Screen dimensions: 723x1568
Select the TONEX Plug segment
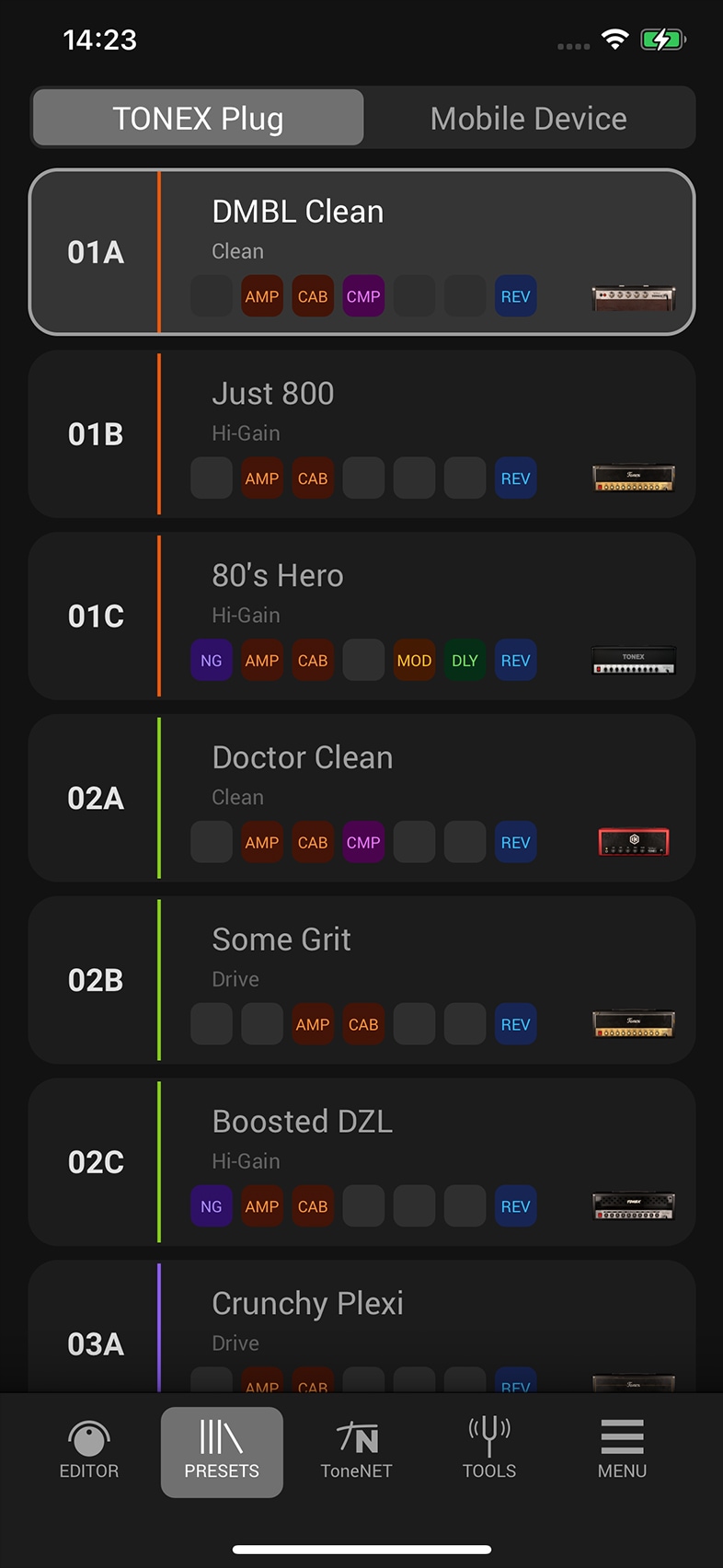pos(198,118)
